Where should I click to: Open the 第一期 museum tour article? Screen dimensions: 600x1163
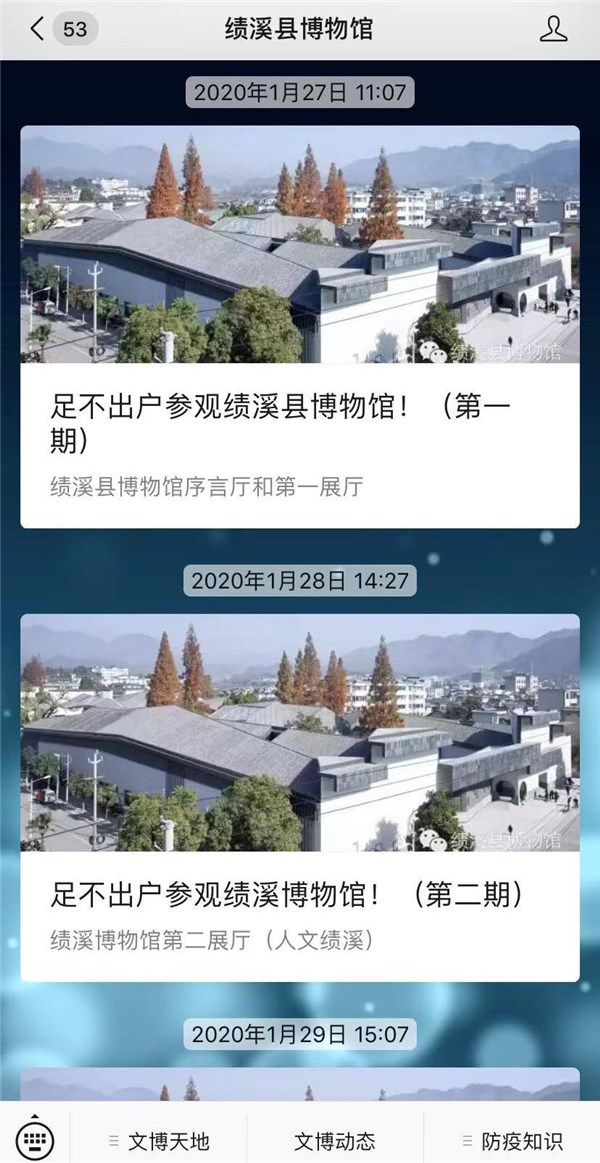click(300, 327)
